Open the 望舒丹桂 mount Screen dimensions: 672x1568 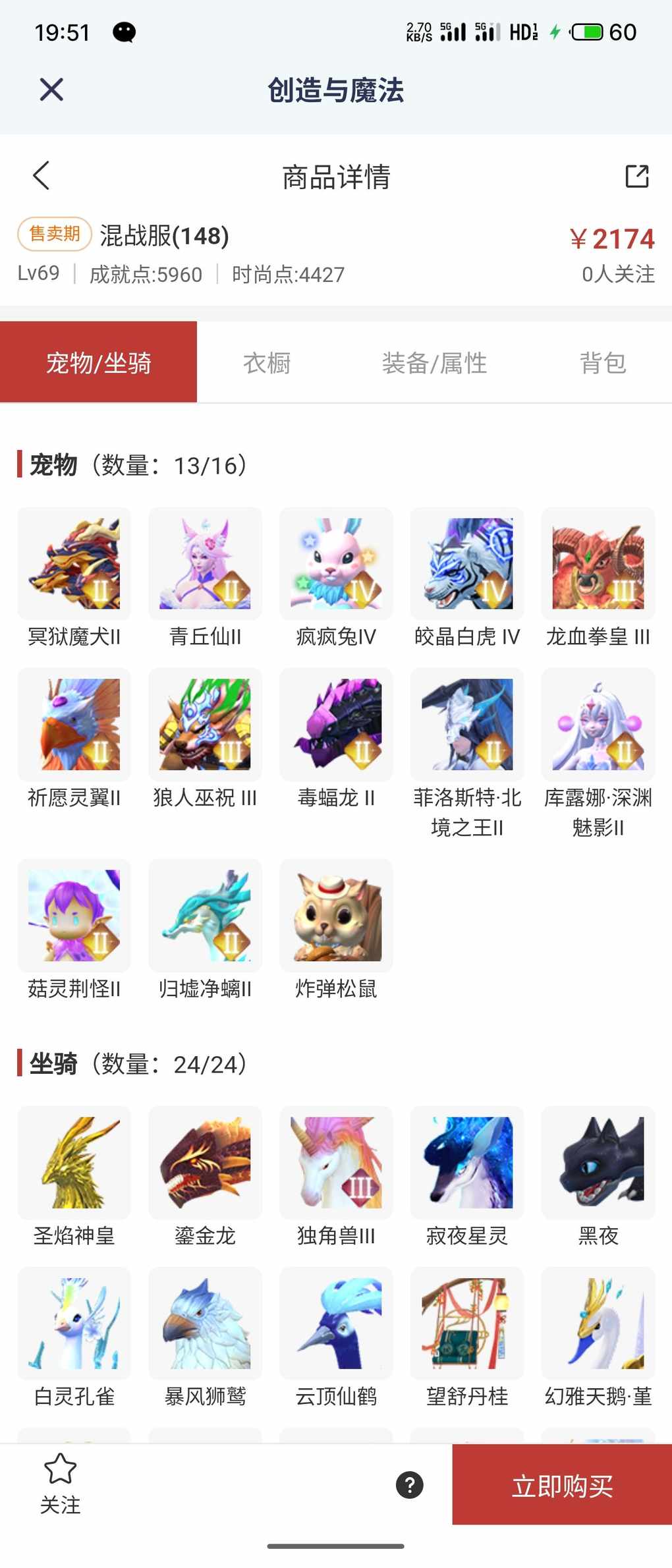click(467, 1324)
